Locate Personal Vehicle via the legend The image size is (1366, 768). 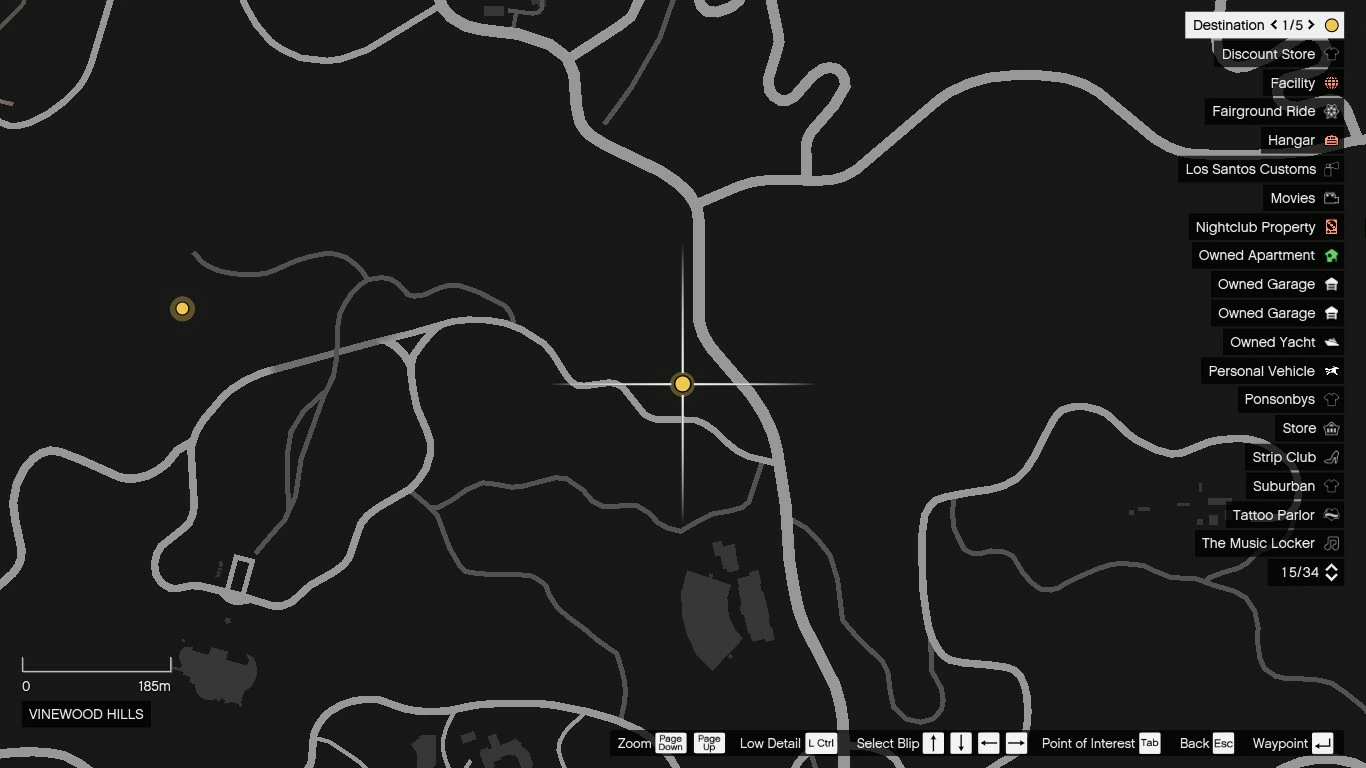coord(1273,371)
